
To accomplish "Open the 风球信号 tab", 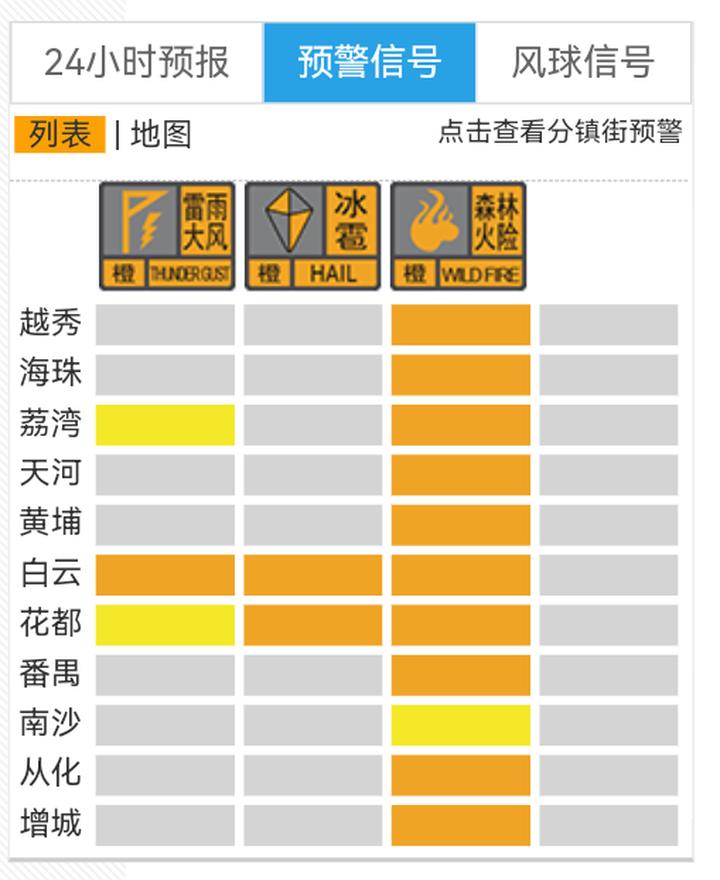I will (x=583, y=62).
